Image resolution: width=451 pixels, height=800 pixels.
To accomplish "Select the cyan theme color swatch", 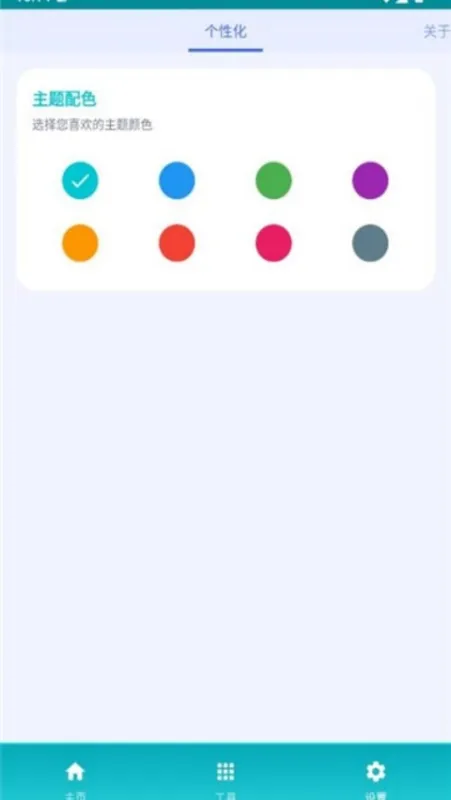I will [x=80, y=180].
